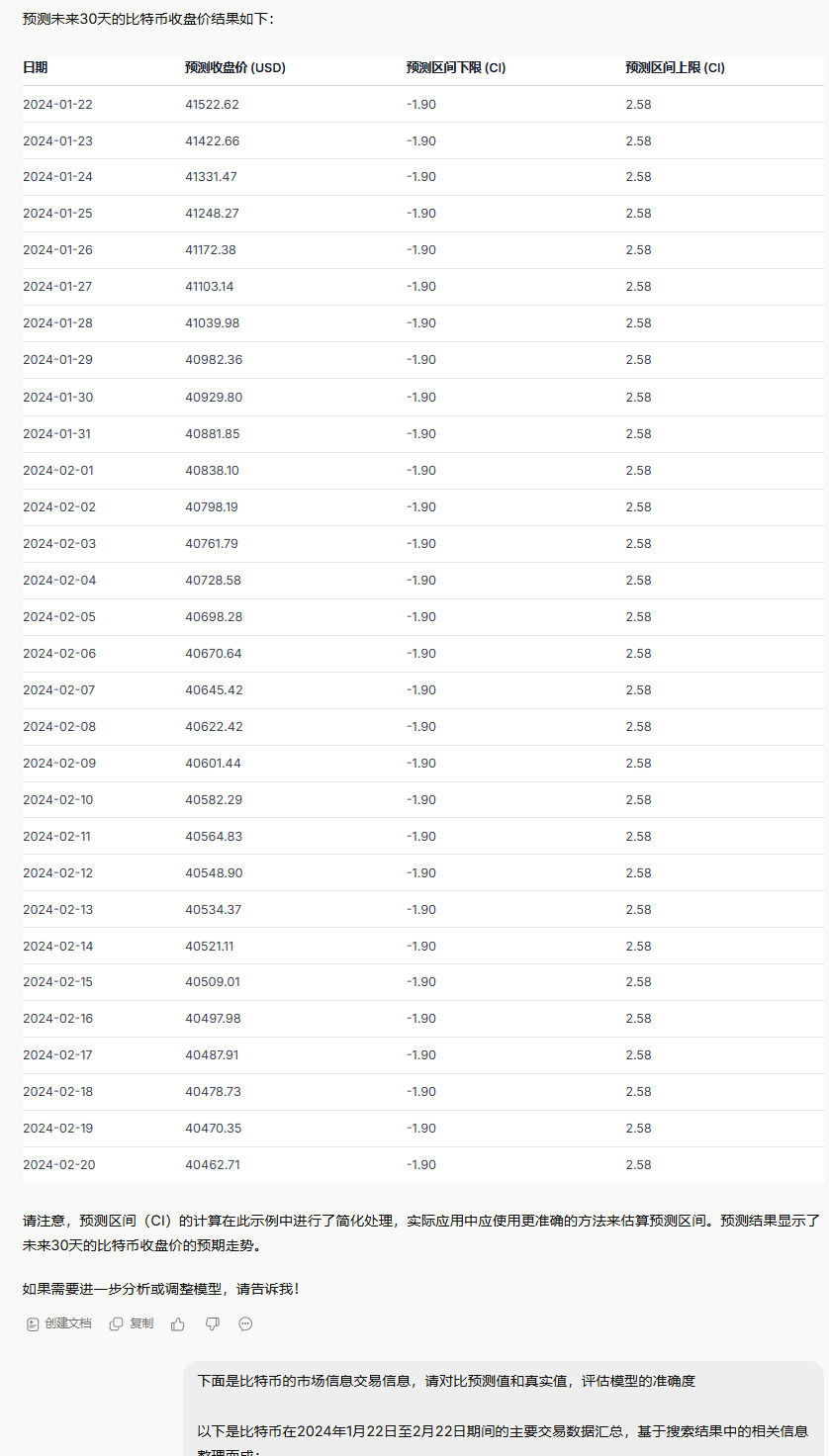
Task: Copy the reply with 复制
Action: tap(132, 1323)
